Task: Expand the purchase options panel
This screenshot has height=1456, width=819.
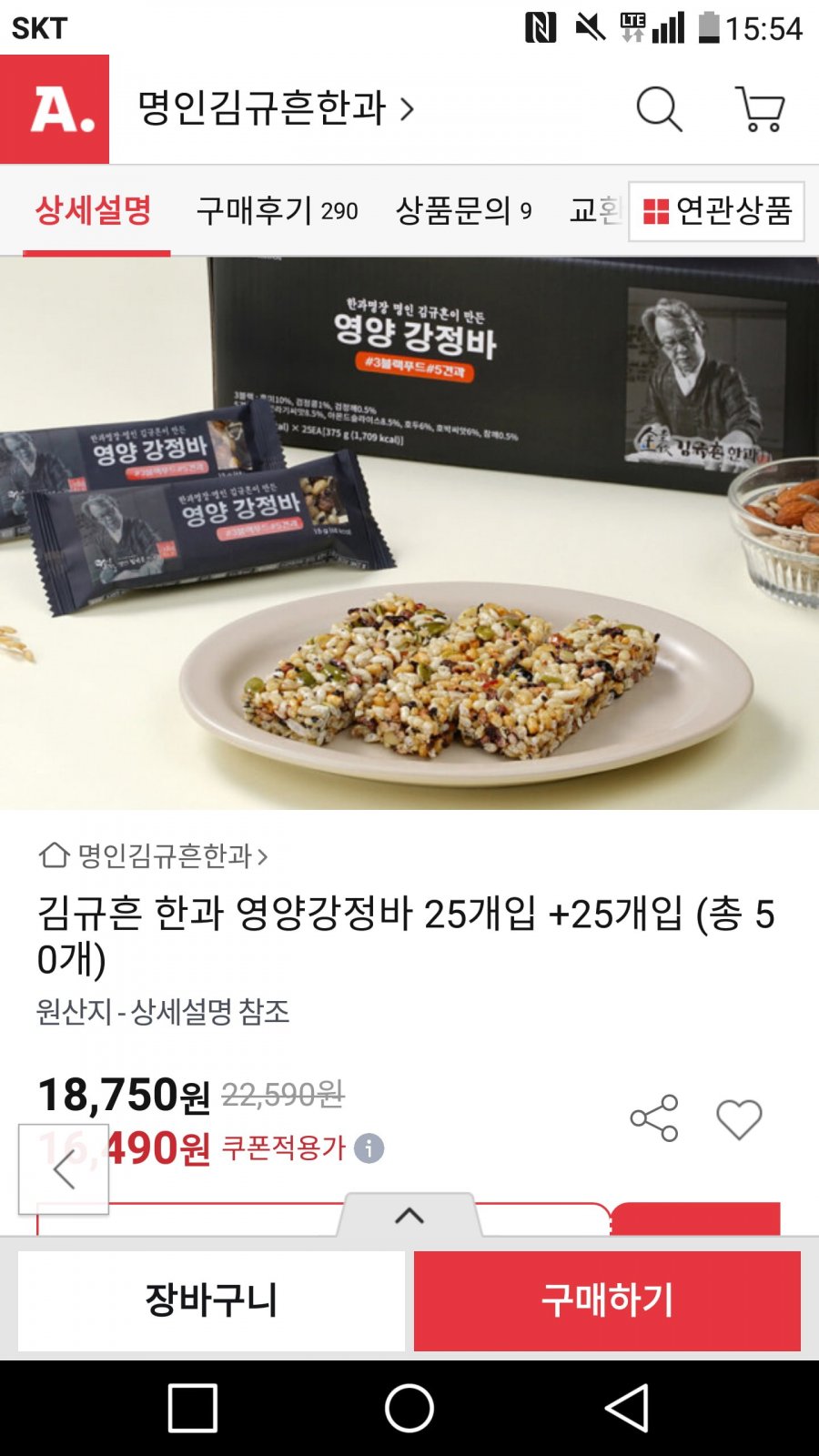Action: 409,1216
